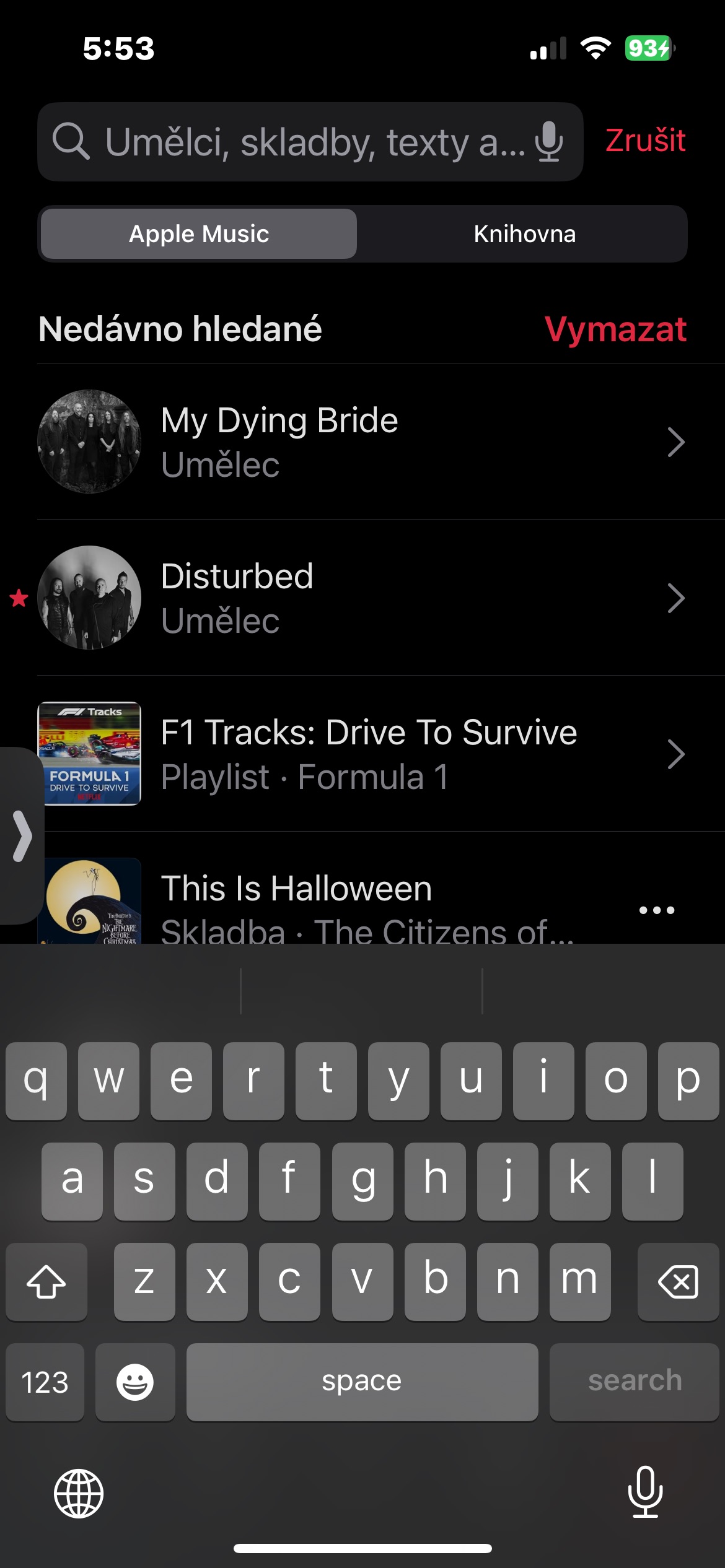Open the Disturbed artist result
725x1568 pixels.
point(372,598)
